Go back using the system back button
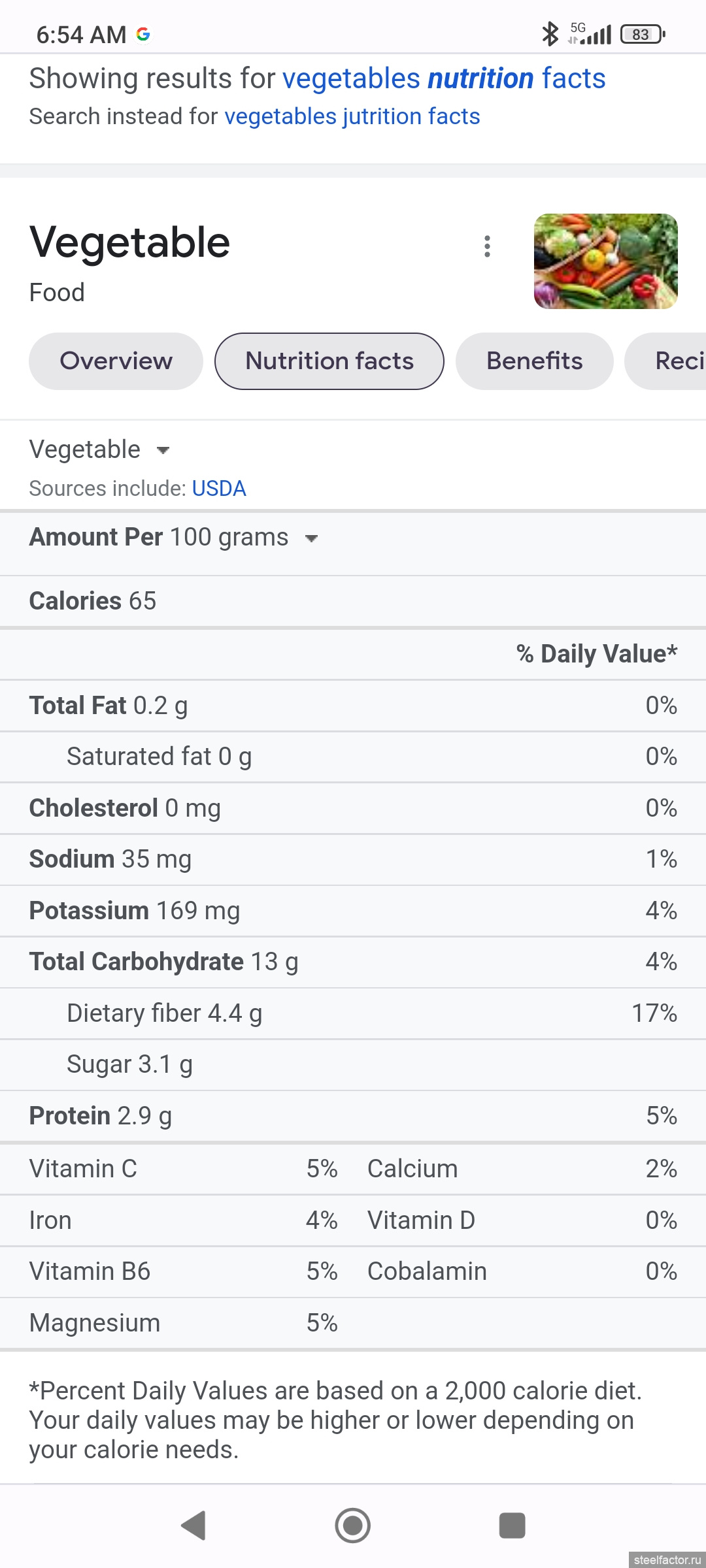 (x=193, y=1526)
